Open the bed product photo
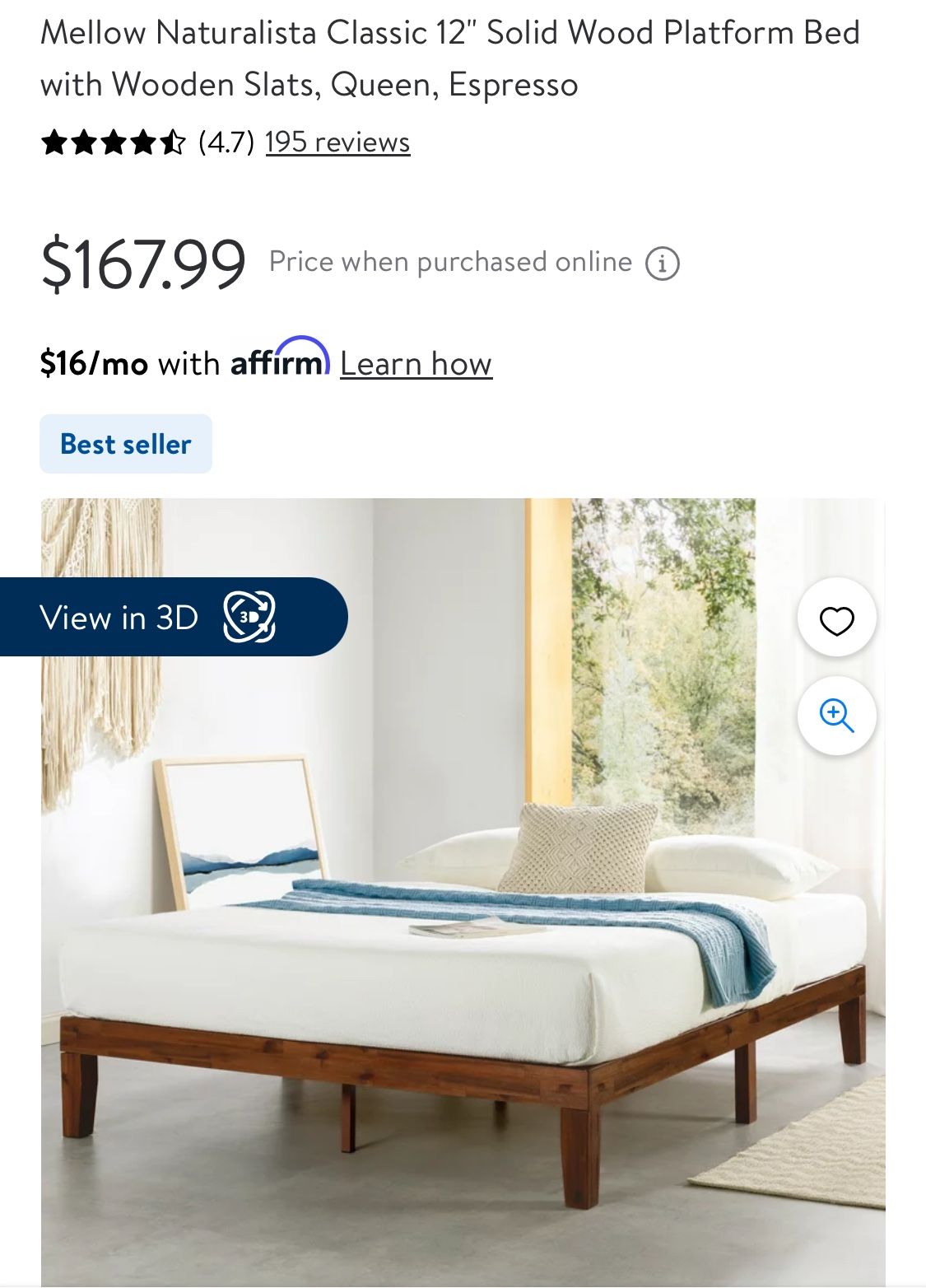This screenshot has width=926, height=1288. point(463,893)
